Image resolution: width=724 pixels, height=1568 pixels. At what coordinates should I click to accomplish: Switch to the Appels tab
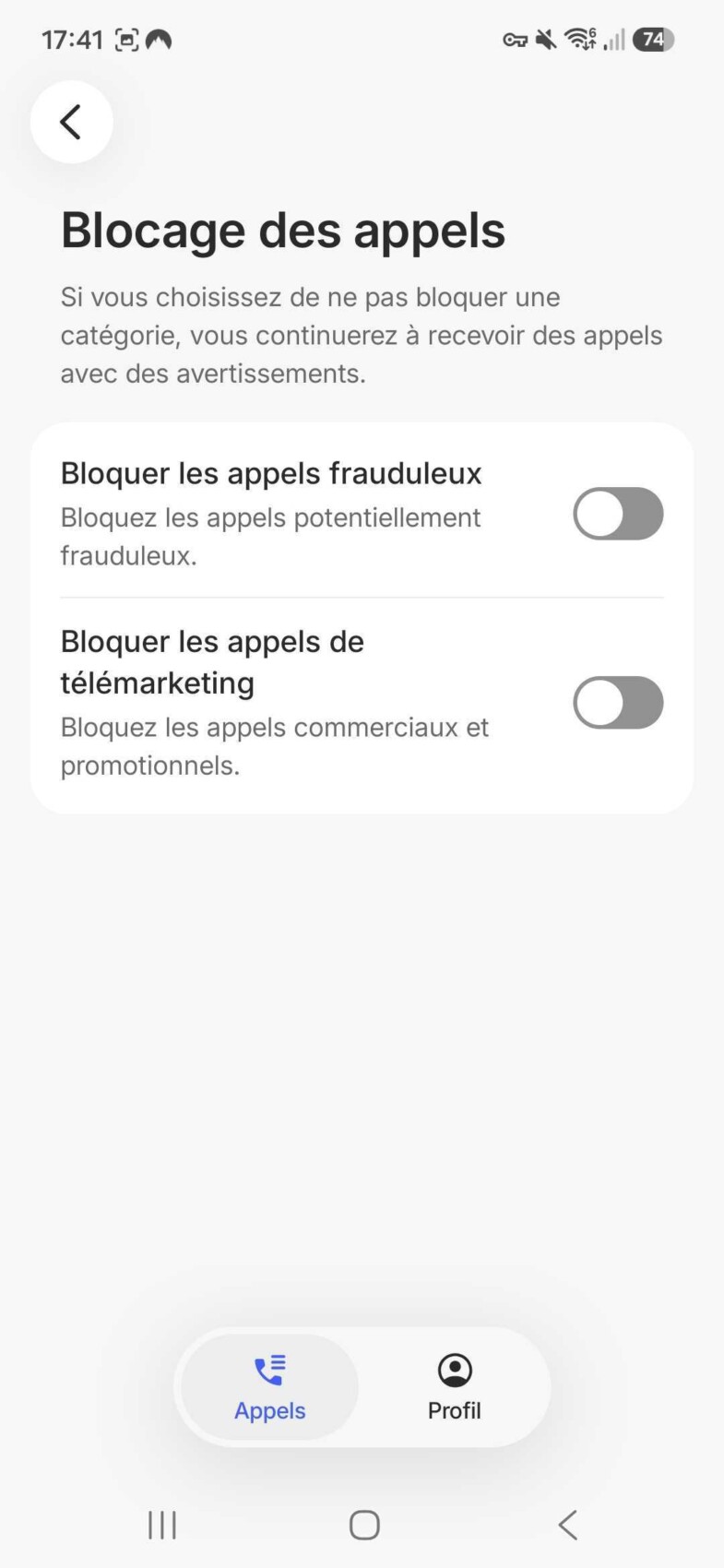[x=269, y=1387]
